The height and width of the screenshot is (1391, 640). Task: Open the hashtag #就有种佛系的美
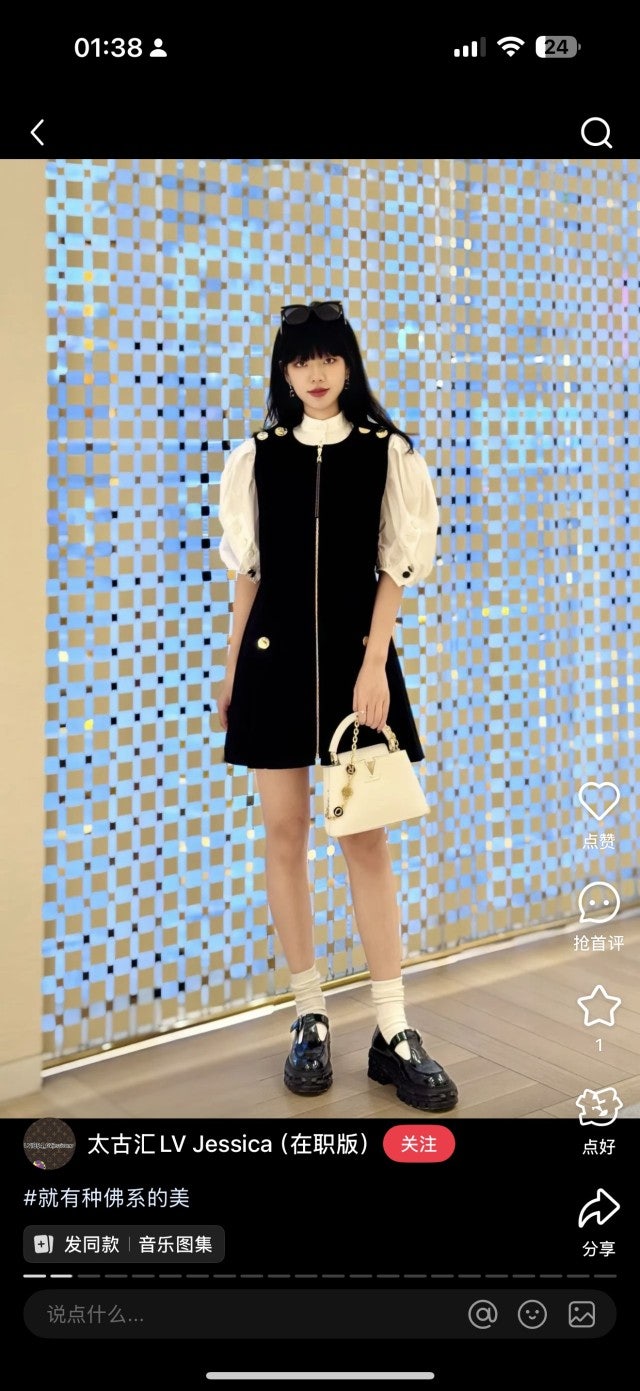click(x=107, y=1197)
